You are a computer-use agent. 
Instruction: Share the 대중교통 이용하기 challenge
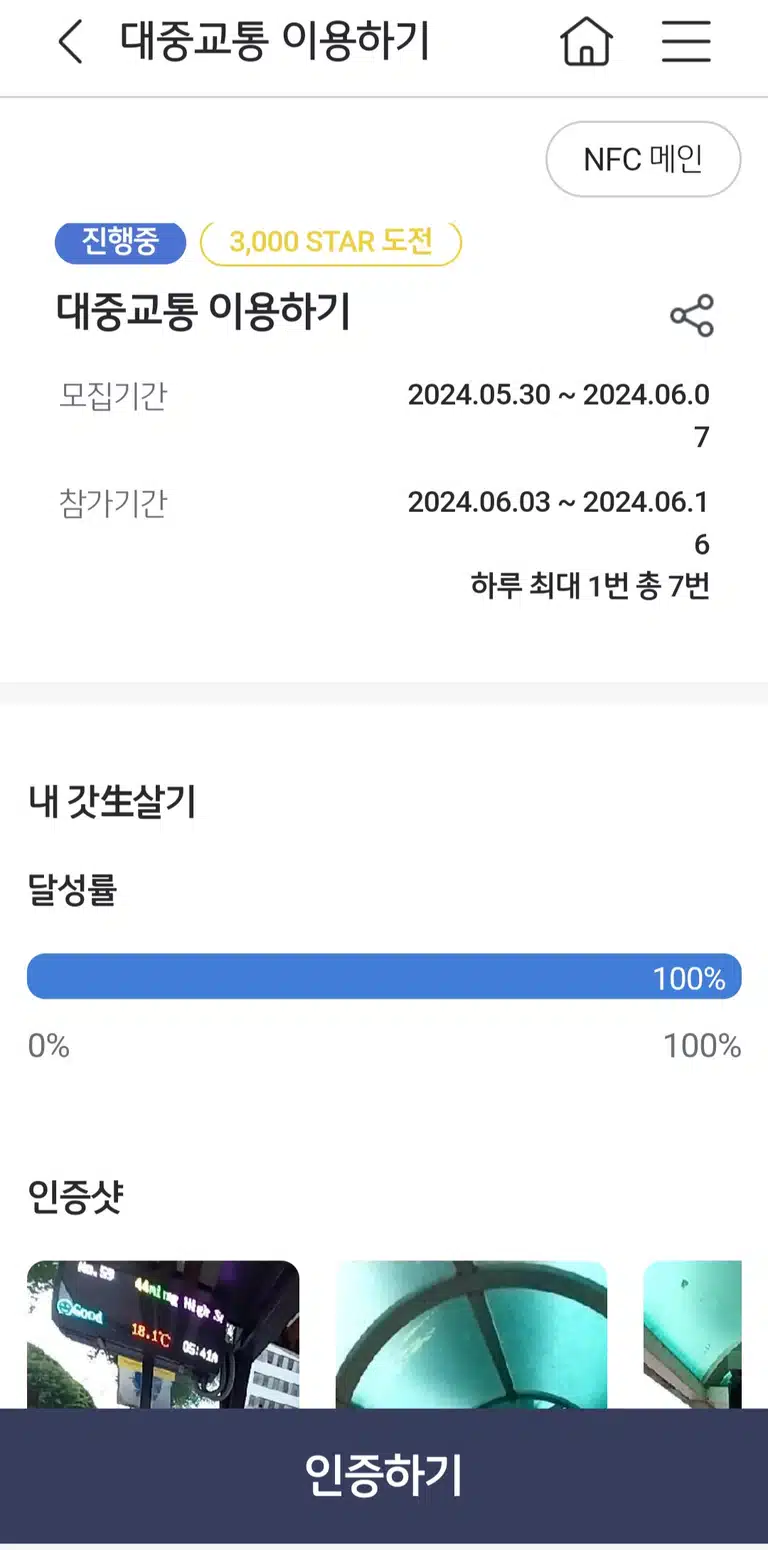[x=692, y=316]
